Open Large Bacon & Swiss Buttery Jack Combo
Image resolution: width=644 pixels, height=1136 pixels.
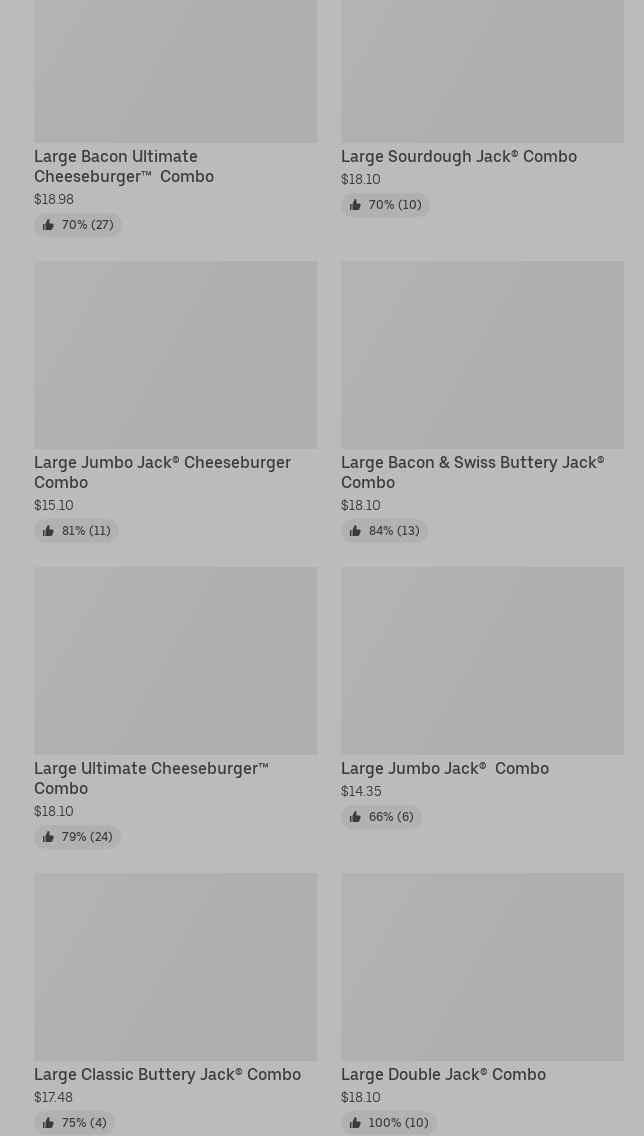point(482,401)
